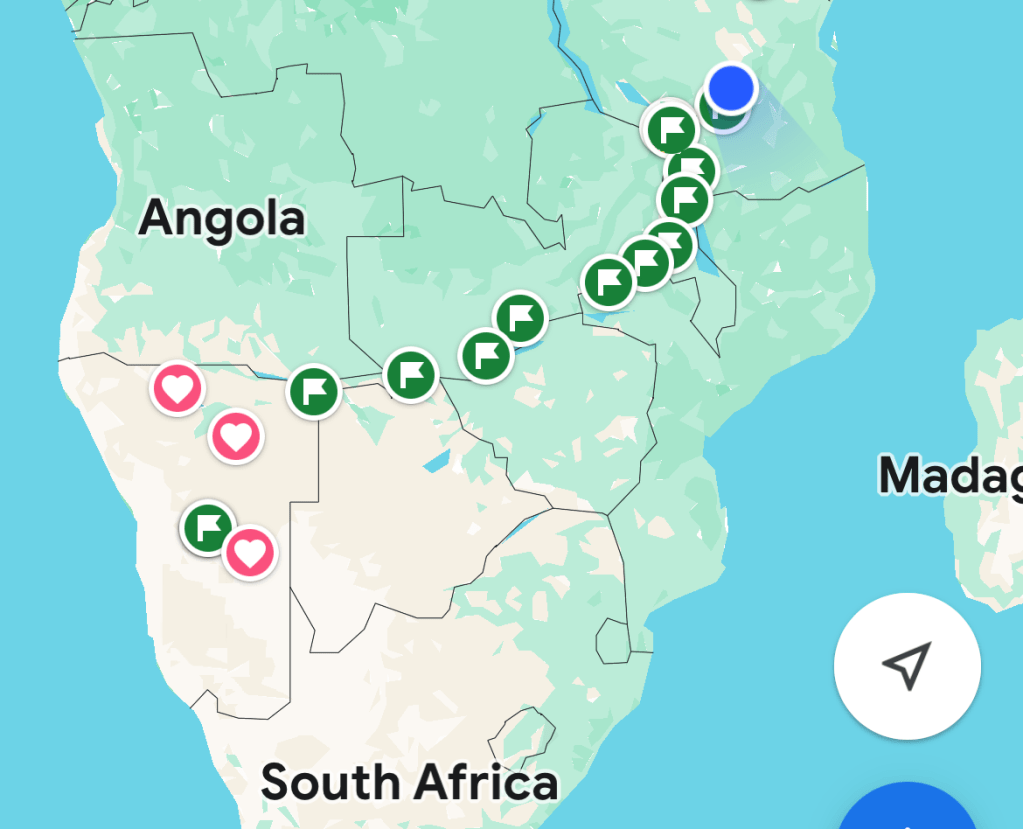Tap the blue current-location dot
The height and width of the screenshot is (829, 1023).
[731, 87]
